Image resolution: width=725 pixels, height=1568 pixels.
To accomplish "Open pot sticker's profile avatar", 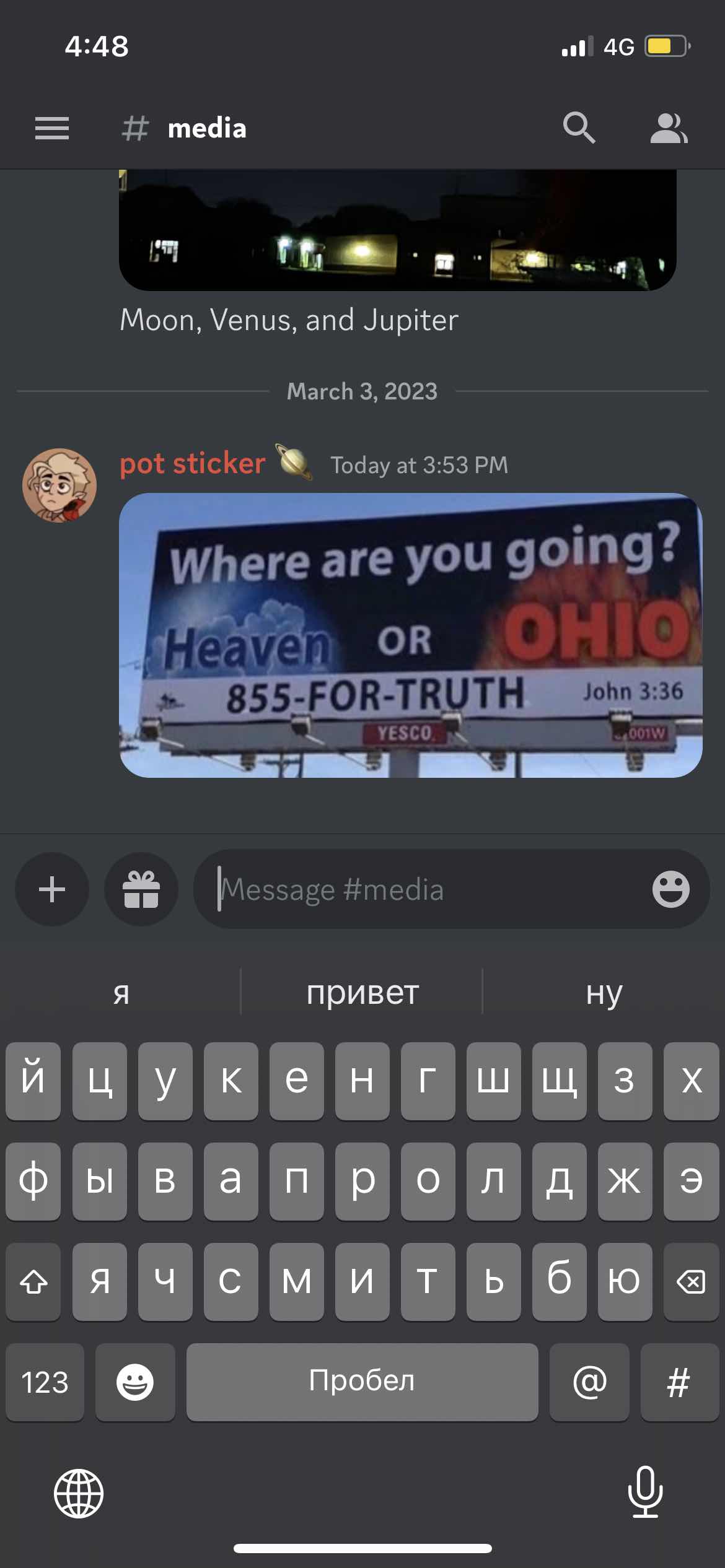I will tap(59, 486).
